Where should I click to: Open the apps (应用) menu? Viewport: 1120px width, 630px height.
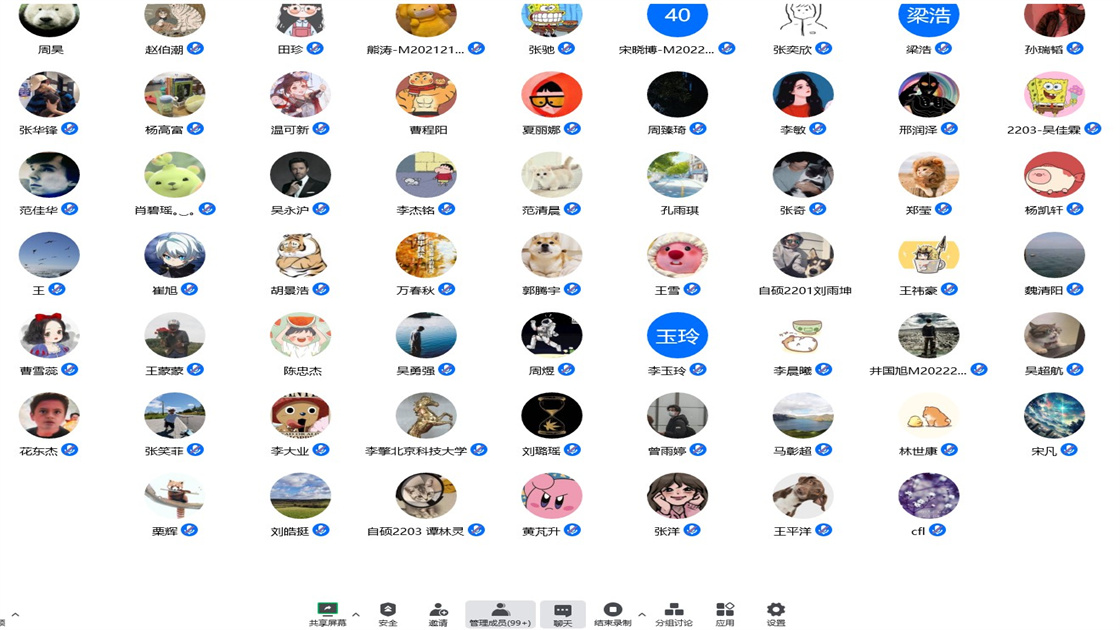[725, 613]
